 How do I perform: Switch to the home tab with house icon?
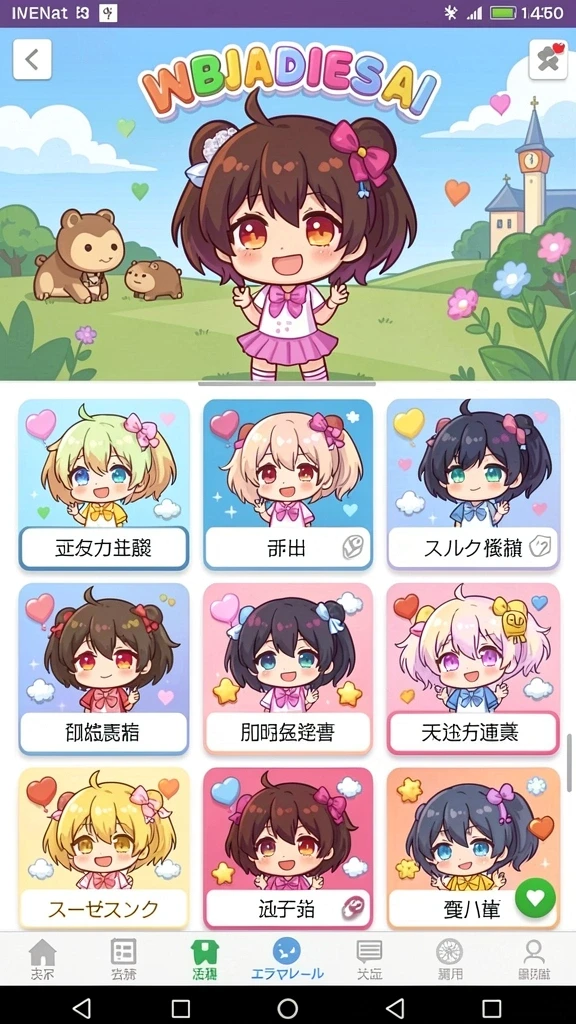42,960
